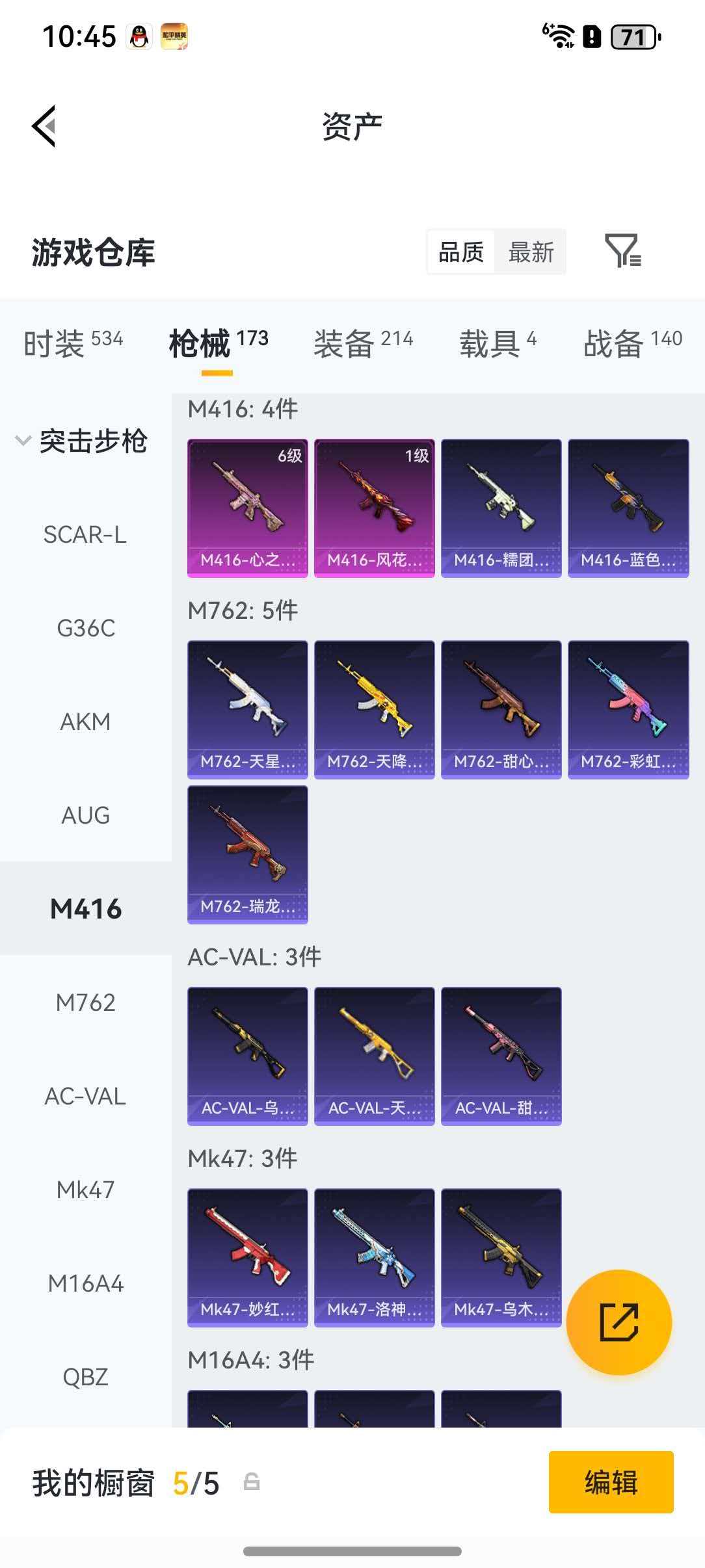The width and height of the screenshot is (705, 1568).
Task: Select AKM in the weapon list
Action: pyautogui.click(x=85, y=722)
